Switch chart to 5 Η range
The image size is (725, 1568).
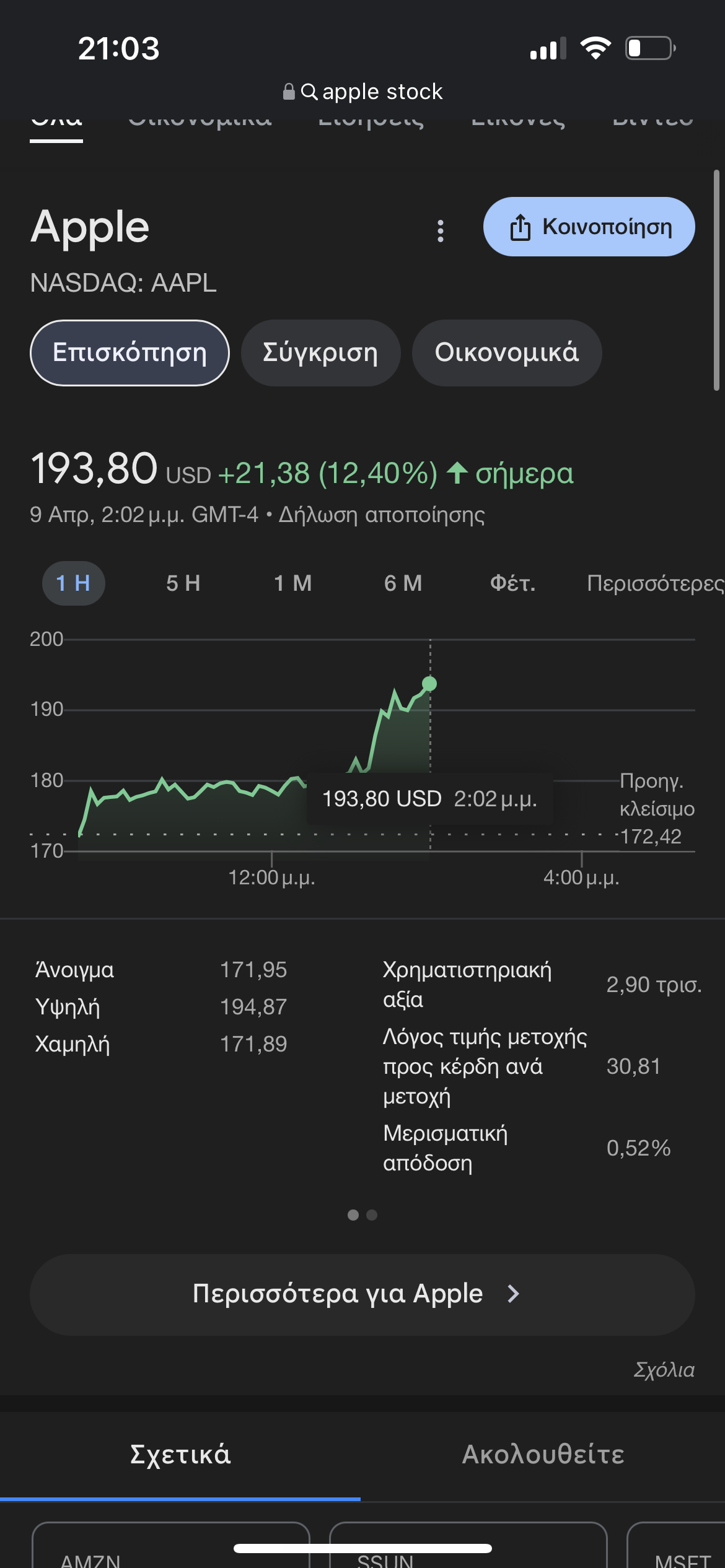coord(183,583)
